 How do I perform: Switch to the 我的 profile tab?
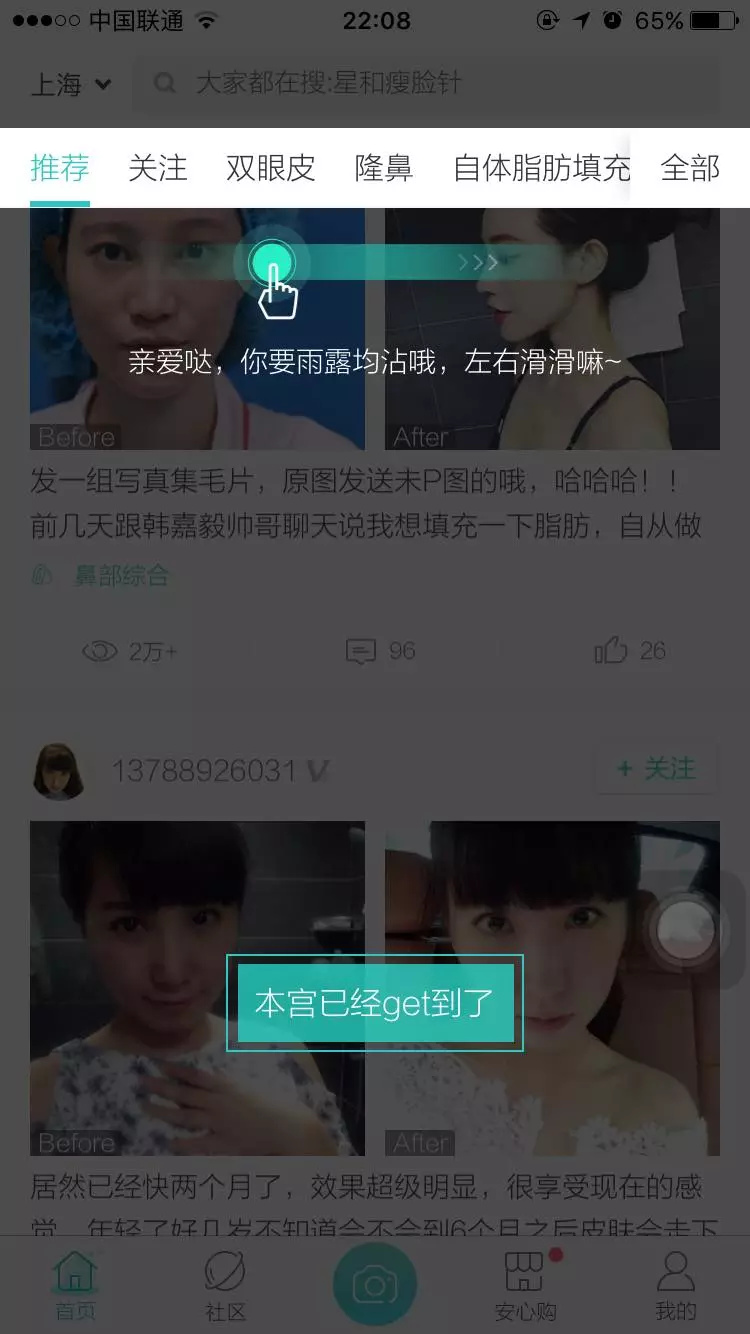click(x=675, y=1285)
